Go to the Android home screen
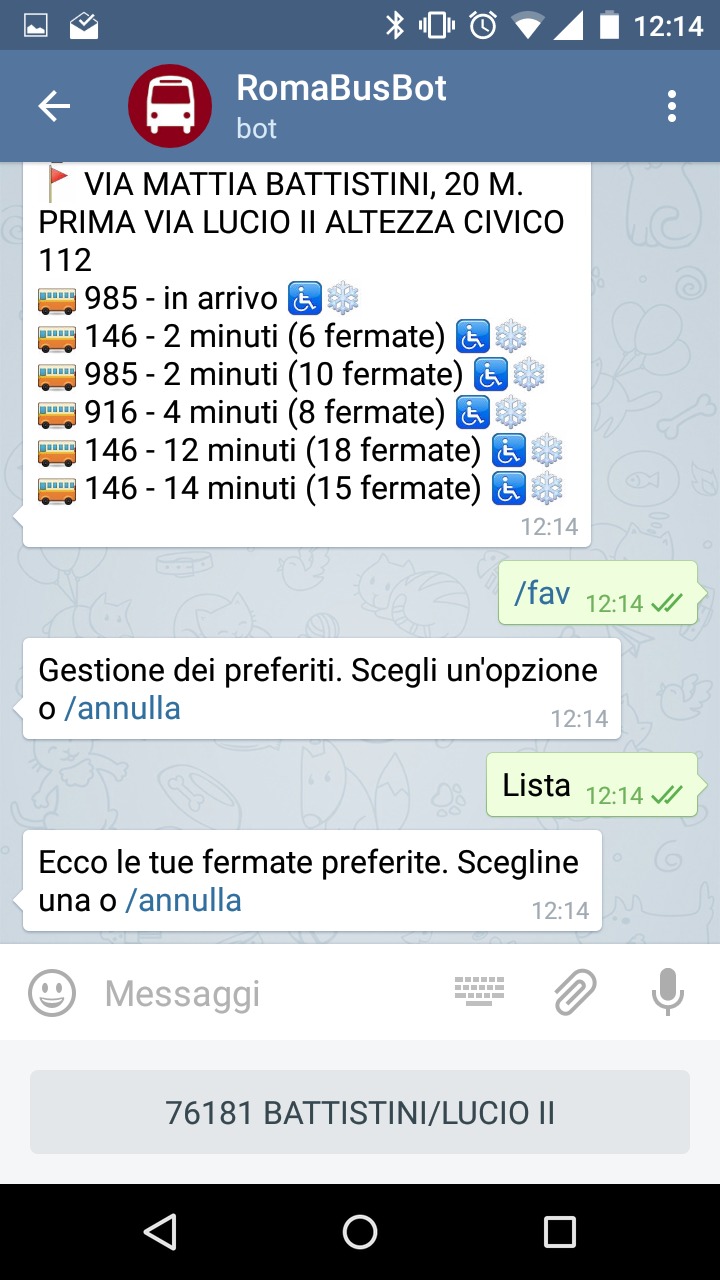The height and width of the screenshot is (1280, 720). tap(360, 1232)
